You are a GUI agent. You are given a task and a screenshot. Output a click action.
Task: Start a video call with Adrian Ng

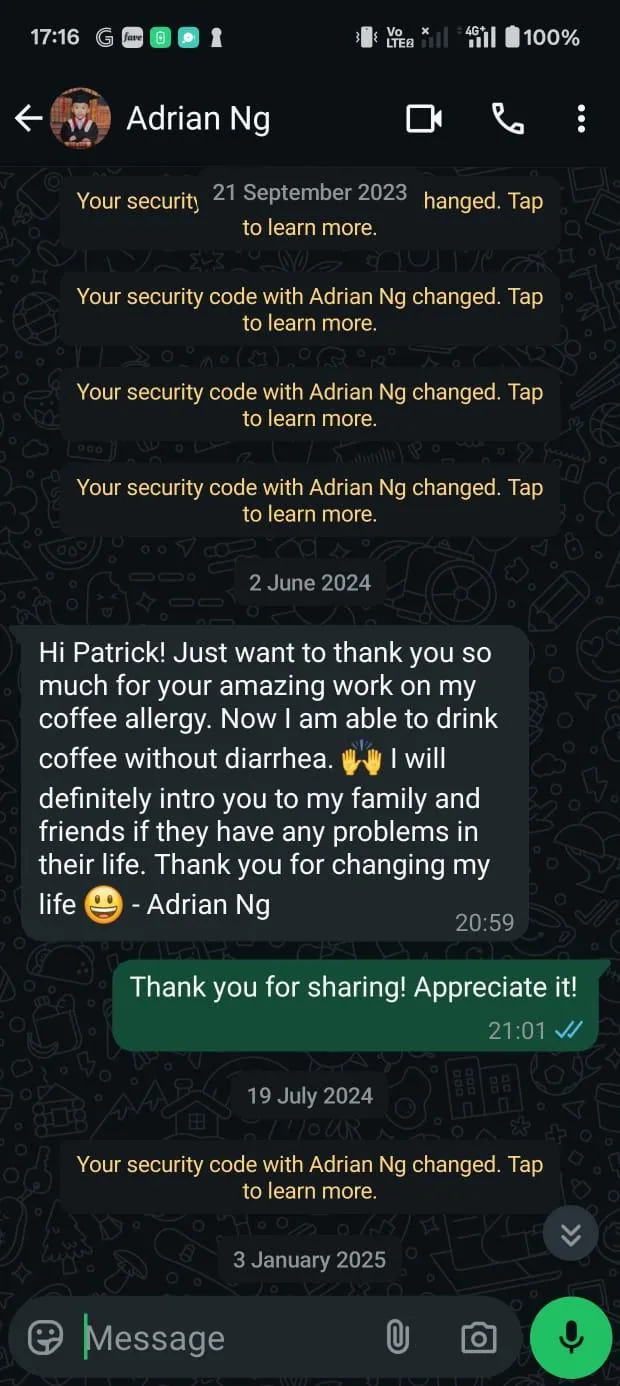pyautogui.click(x=424, y=119)
